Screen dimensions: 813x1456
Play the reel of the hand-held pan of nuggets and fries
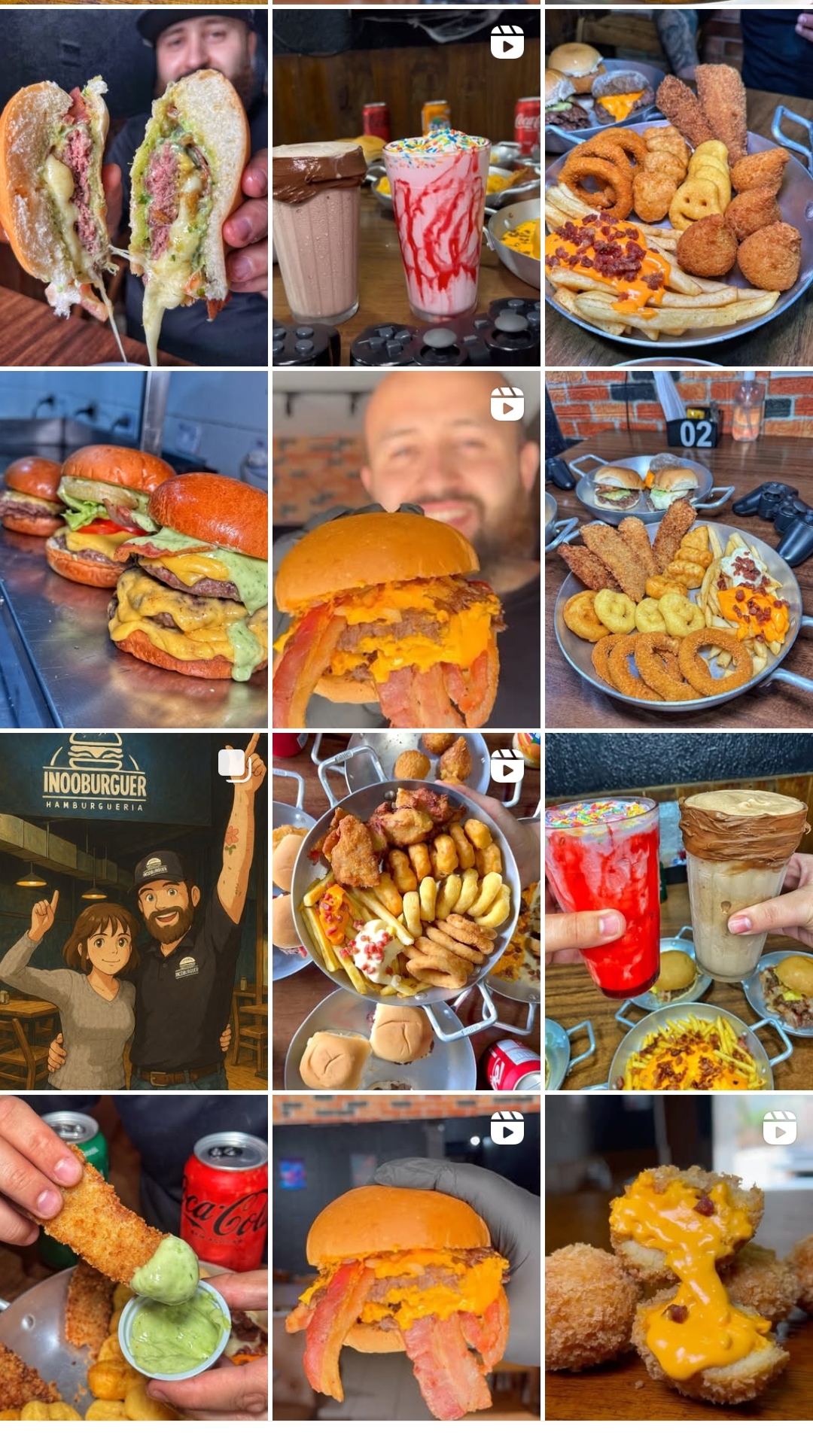(406, 911)
